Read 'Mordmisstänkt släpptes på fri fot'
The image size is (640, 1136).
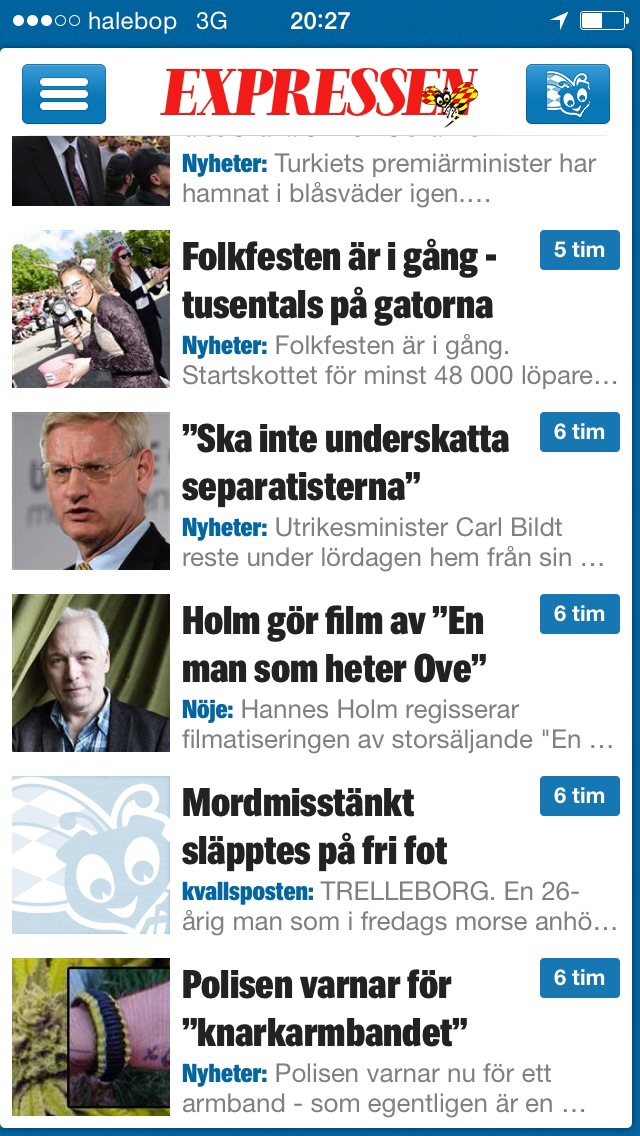point(315,828)
